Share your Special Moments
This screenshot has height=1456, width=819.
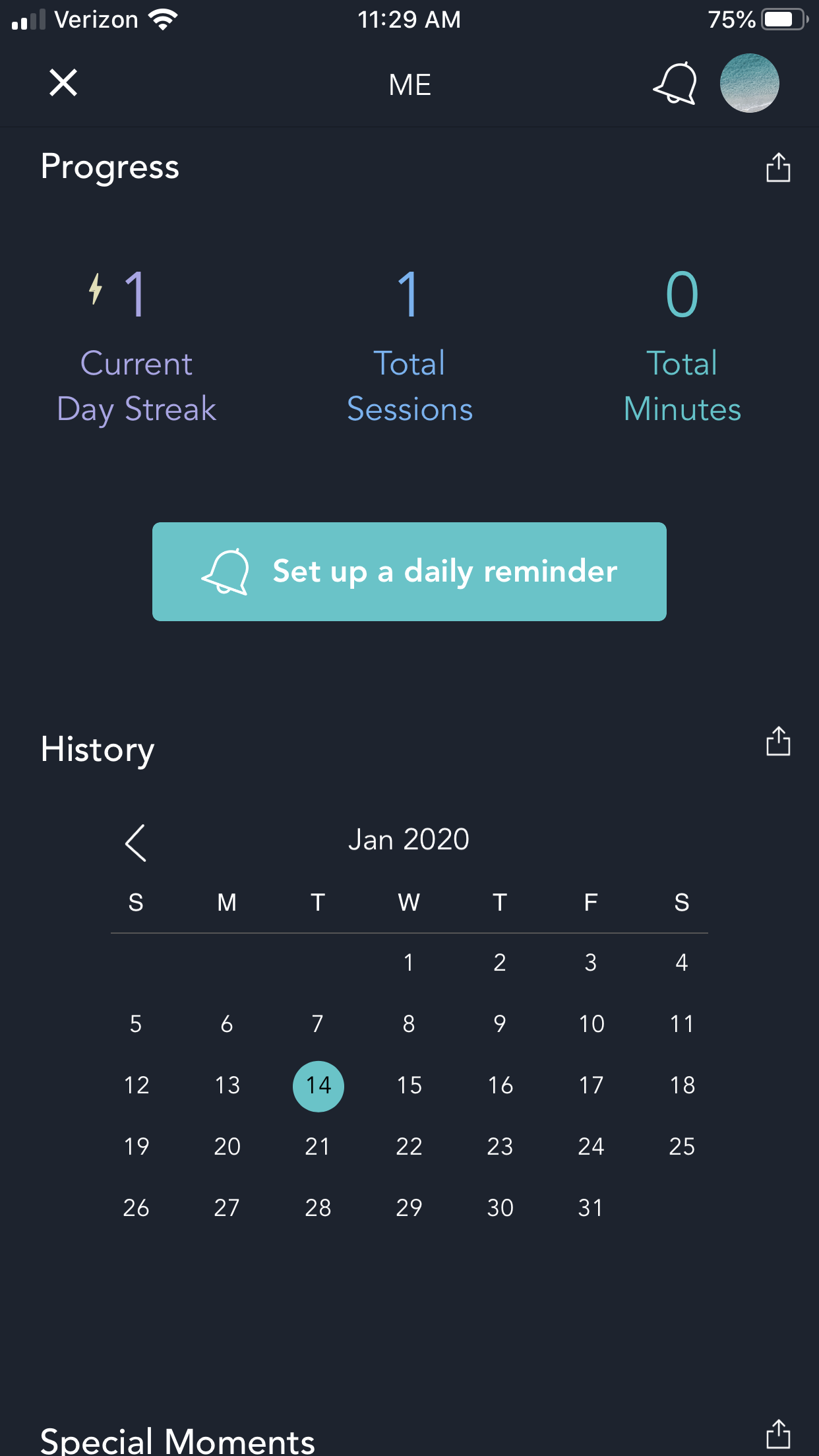click(778, 1434)
